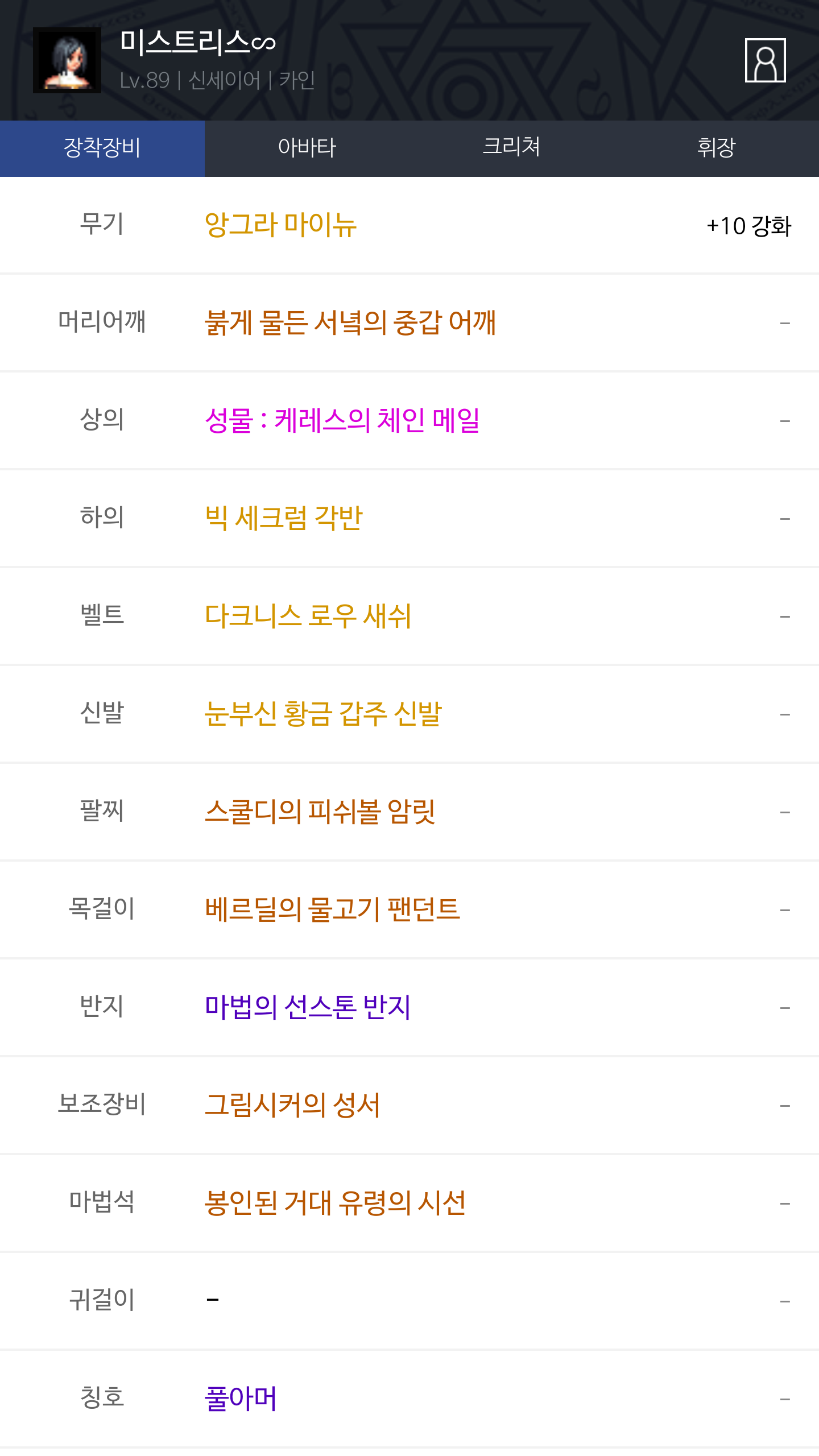Tap the character avatar thumbnail
Screen dimensions: 819x1456
pos(67,60)
